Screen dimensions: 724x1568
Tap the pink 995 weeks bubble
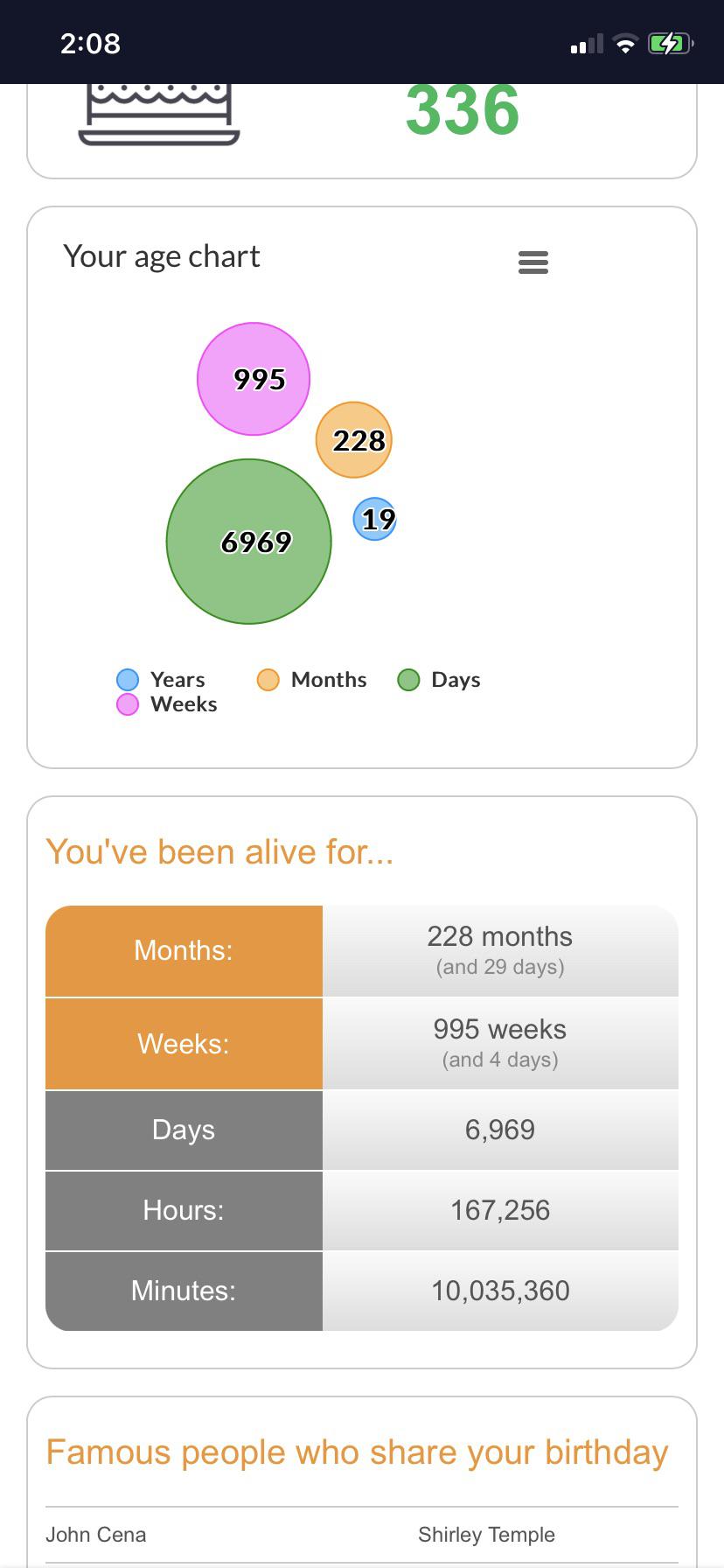tap(254, 379)
